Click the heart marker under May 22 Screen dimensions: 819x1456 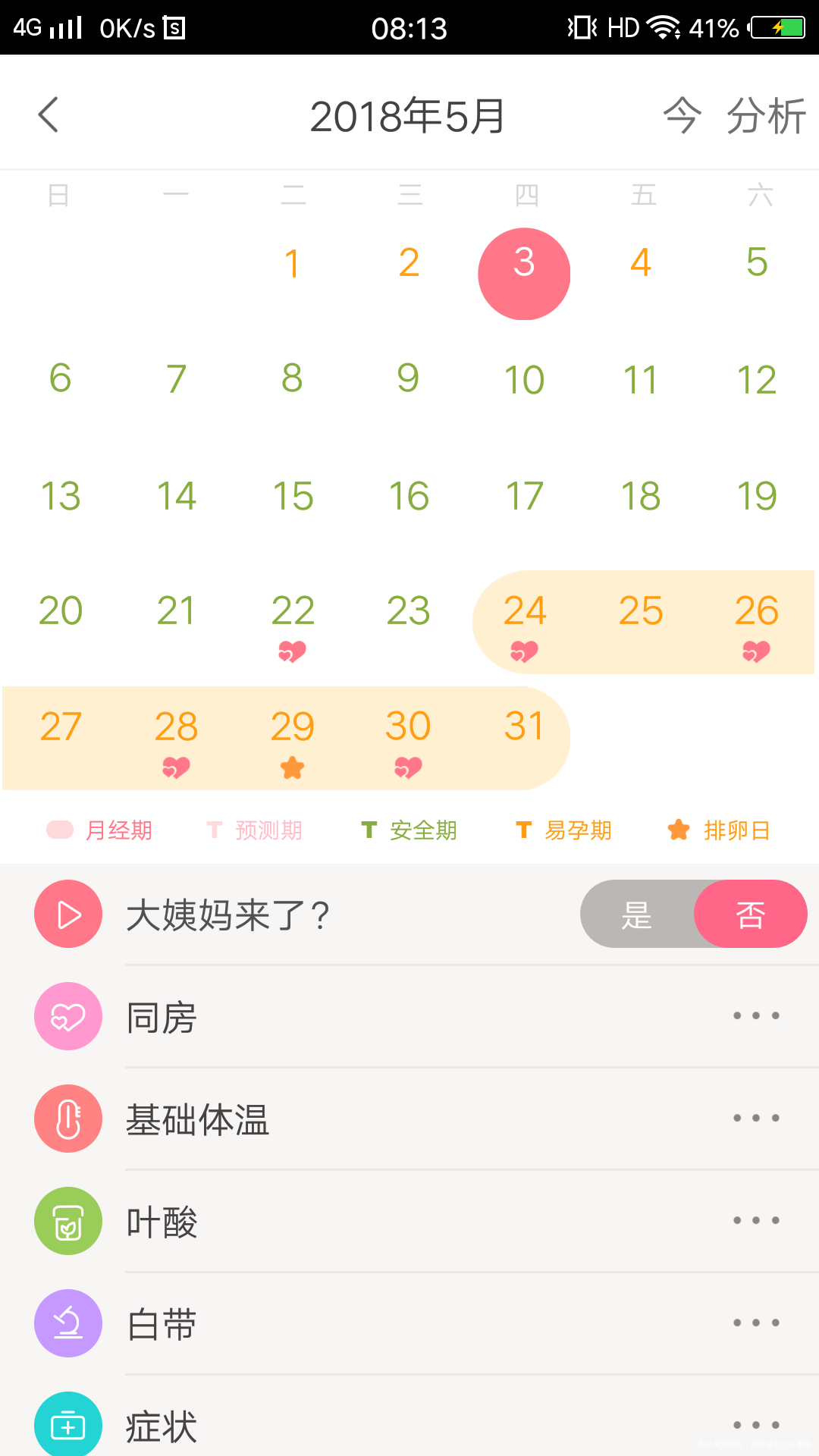[293, 651]
